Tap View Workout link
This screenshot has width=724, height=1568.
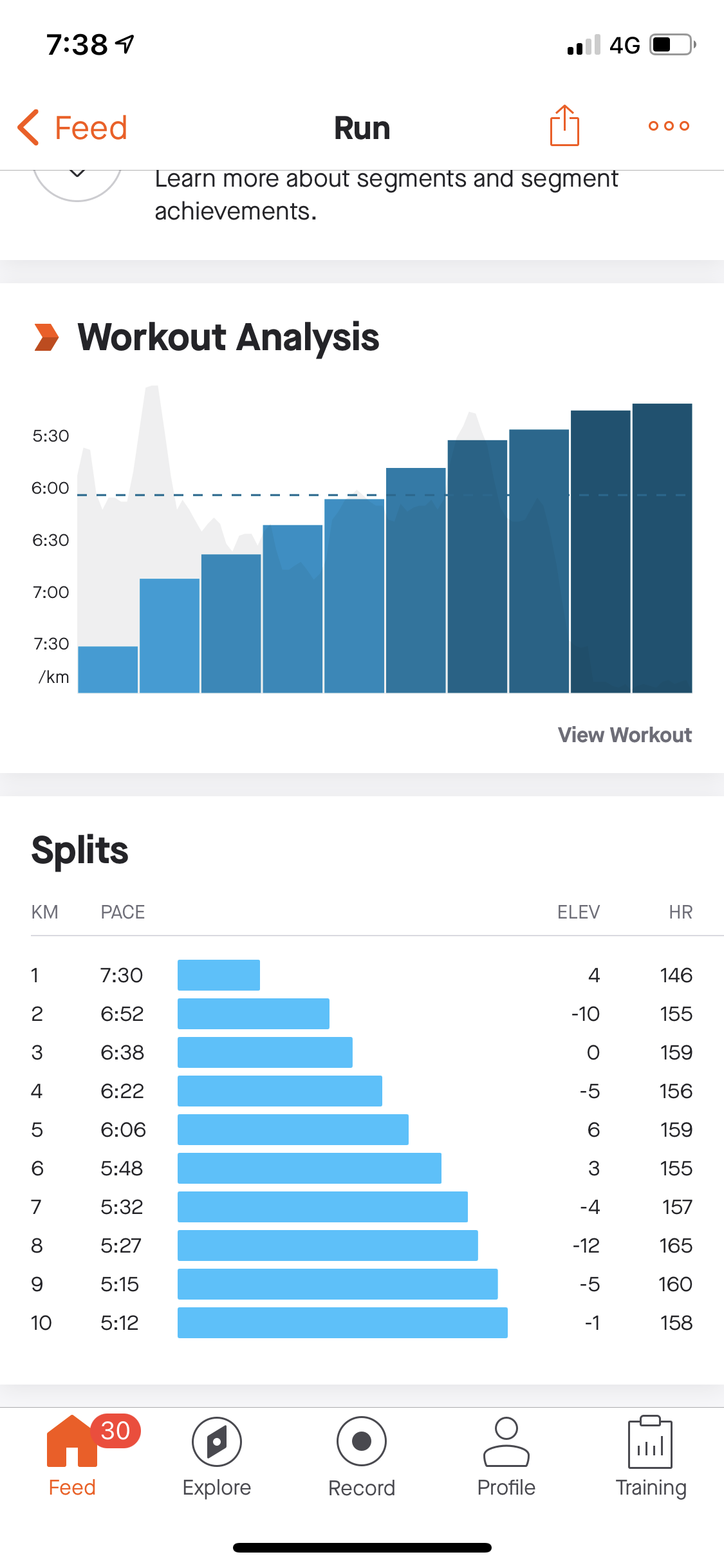tap(624, 735)
